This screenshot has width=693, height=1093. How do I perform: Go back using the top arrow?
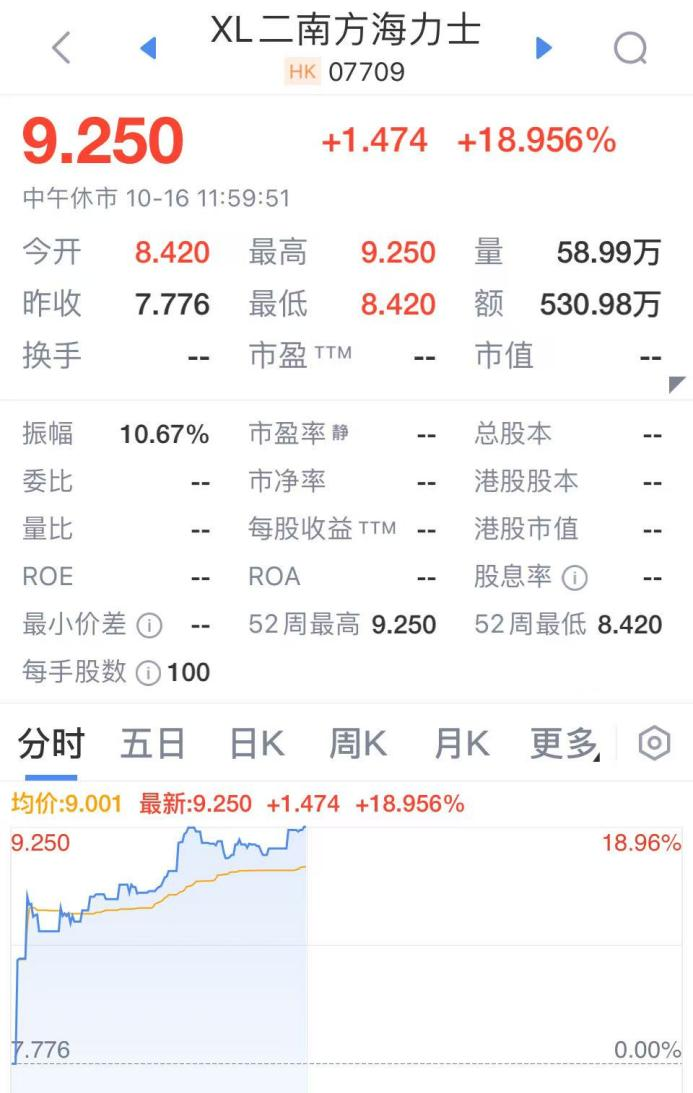coord(62,47)
